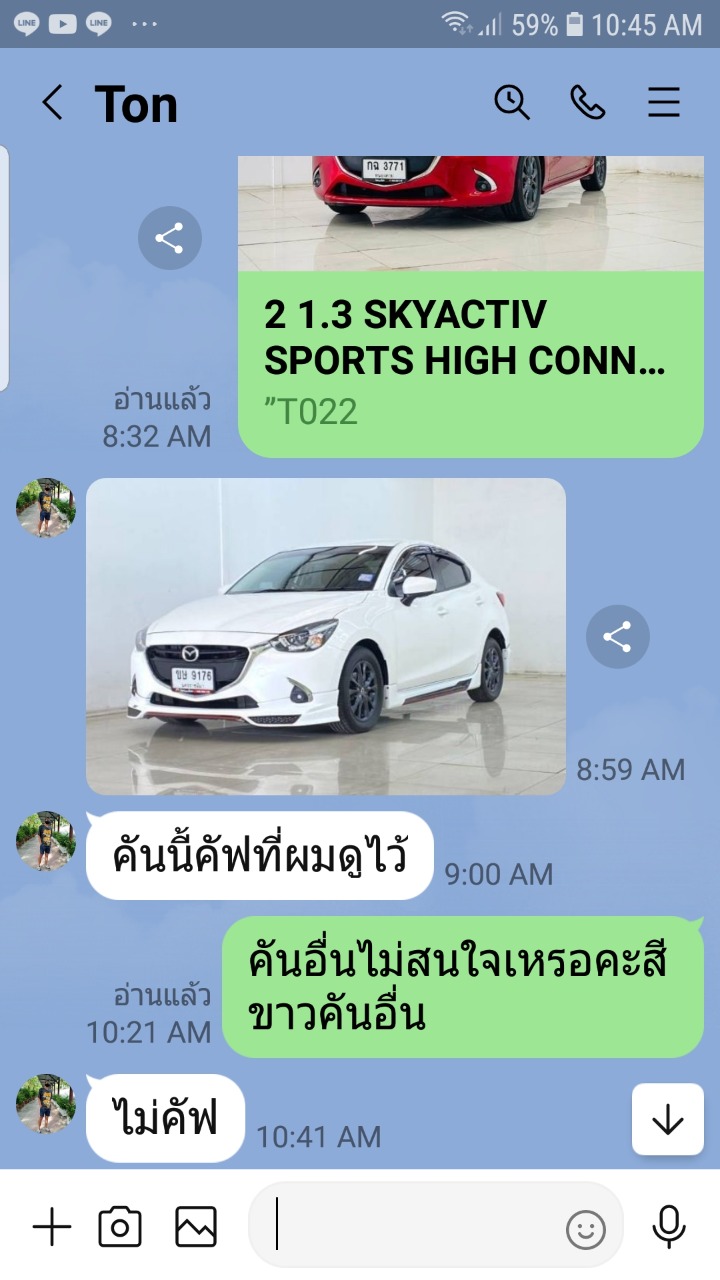Image resolution: width=720 pixels, height=1280 pixels.
Task: Open the plus attachment menu
Action: pos(52,1226)
